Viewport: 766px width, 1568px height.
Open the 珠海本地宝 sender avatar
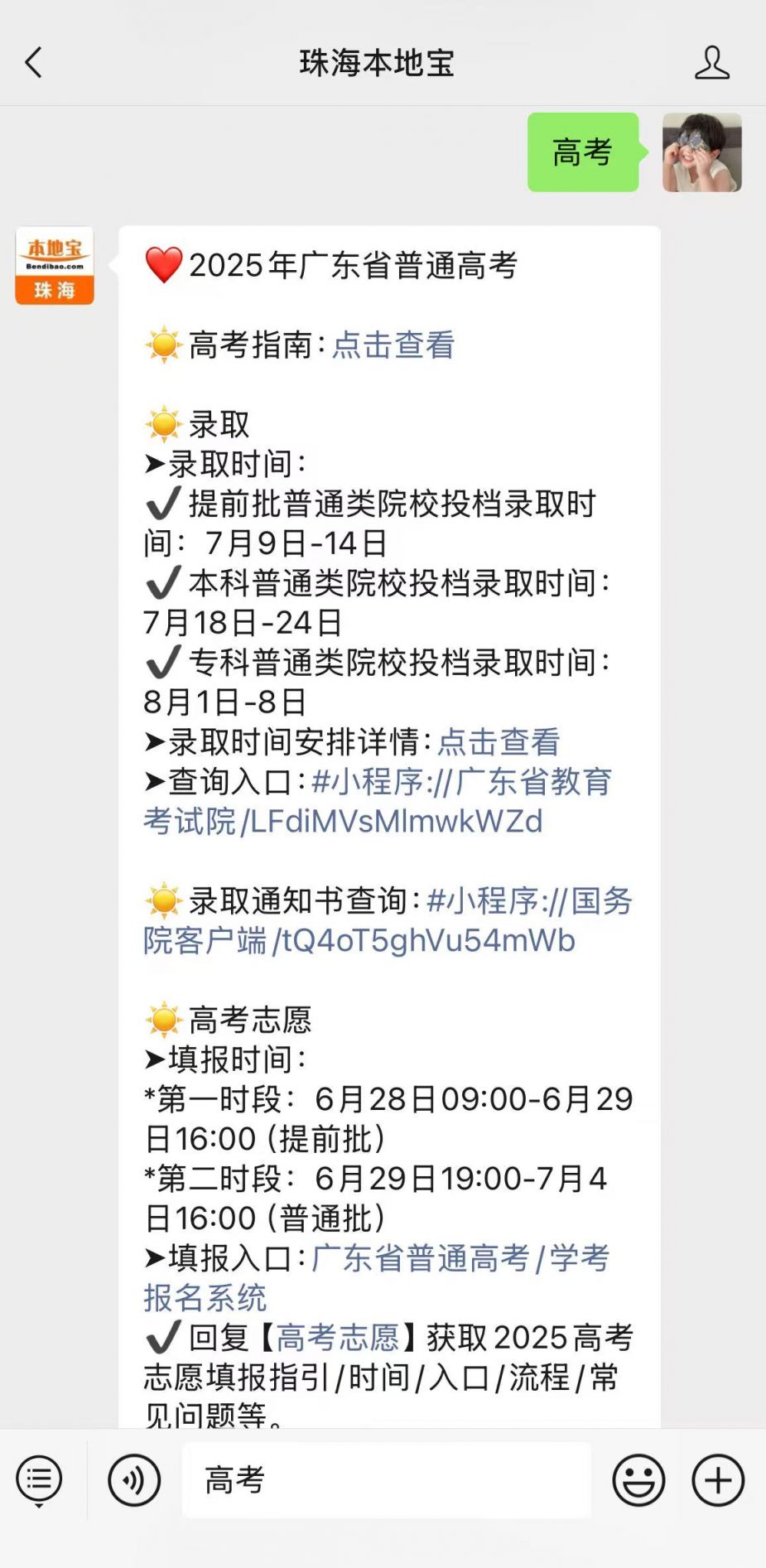click(55, 266)
